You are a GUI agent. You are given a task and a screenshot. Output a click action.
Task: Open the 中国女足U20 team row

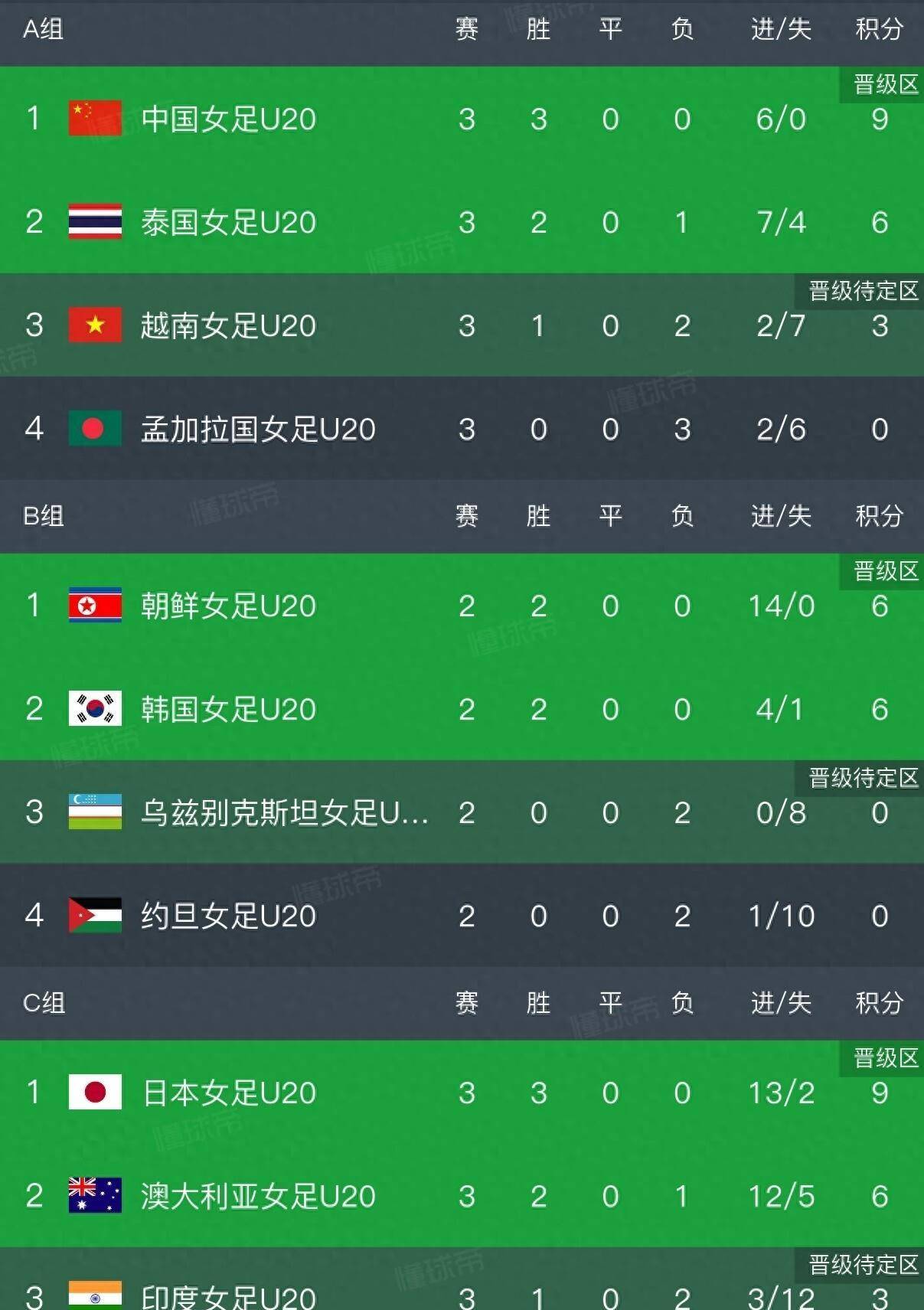[x=228, y=119]
